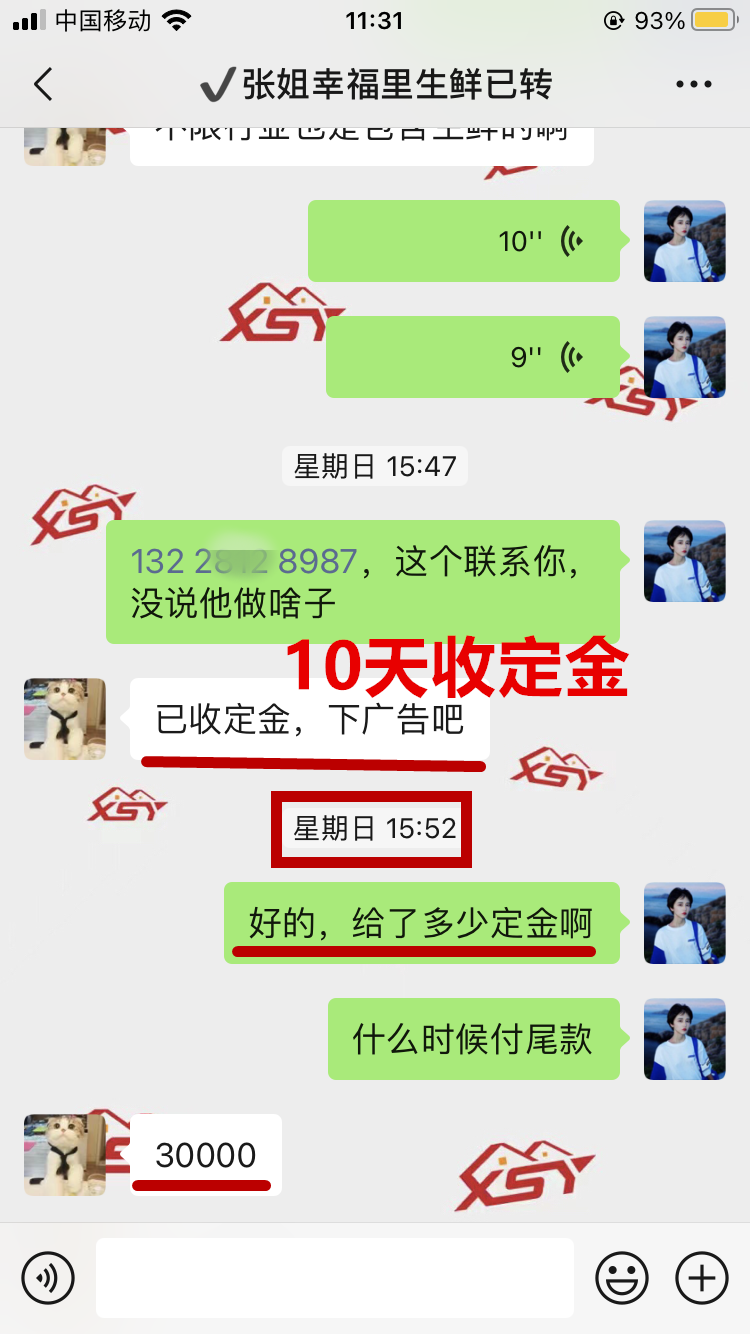Image resolution: width=750 pixels, height=1334 pixels.
Task: Focus the message text field
Action: click(334, 1277)
